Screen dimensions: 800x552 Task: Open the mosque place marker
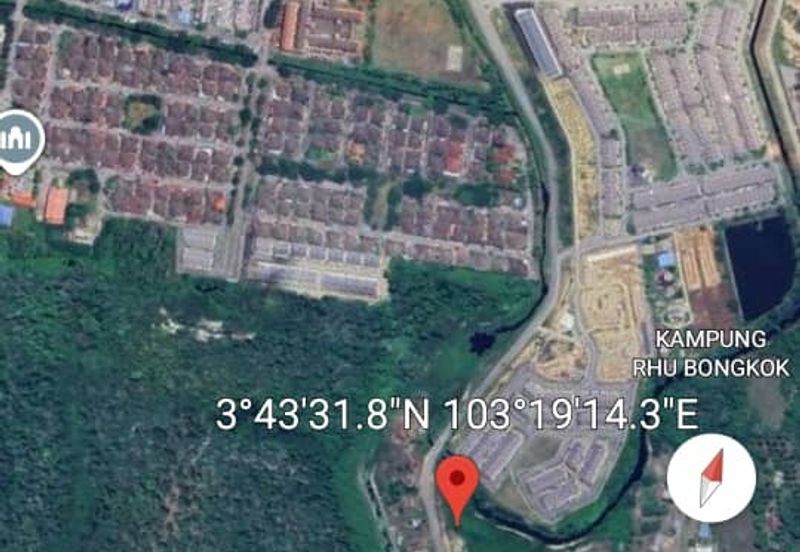[18, 139]
